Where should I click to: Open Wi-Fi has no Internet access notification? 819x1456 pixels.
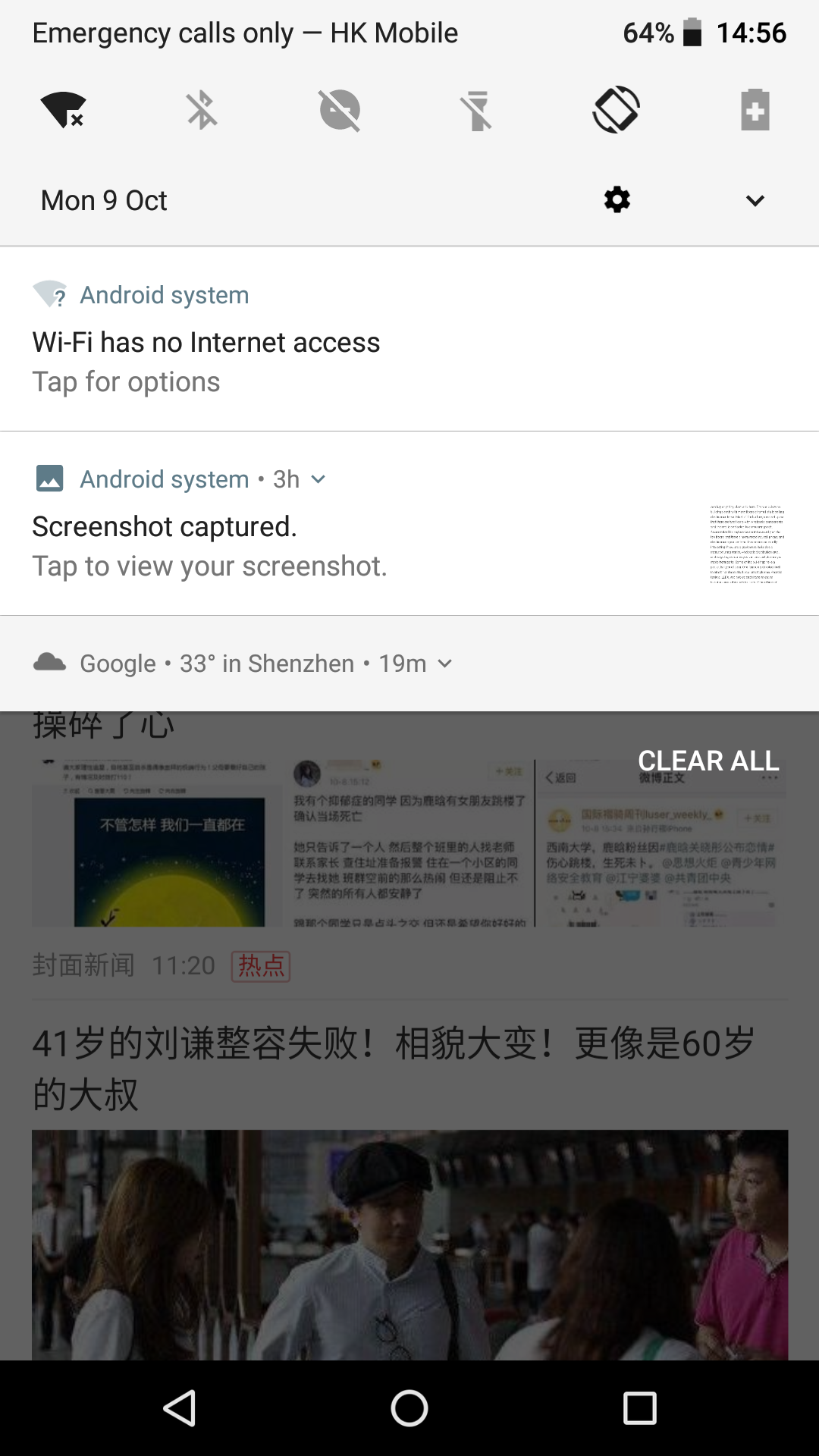pos(409,343)
